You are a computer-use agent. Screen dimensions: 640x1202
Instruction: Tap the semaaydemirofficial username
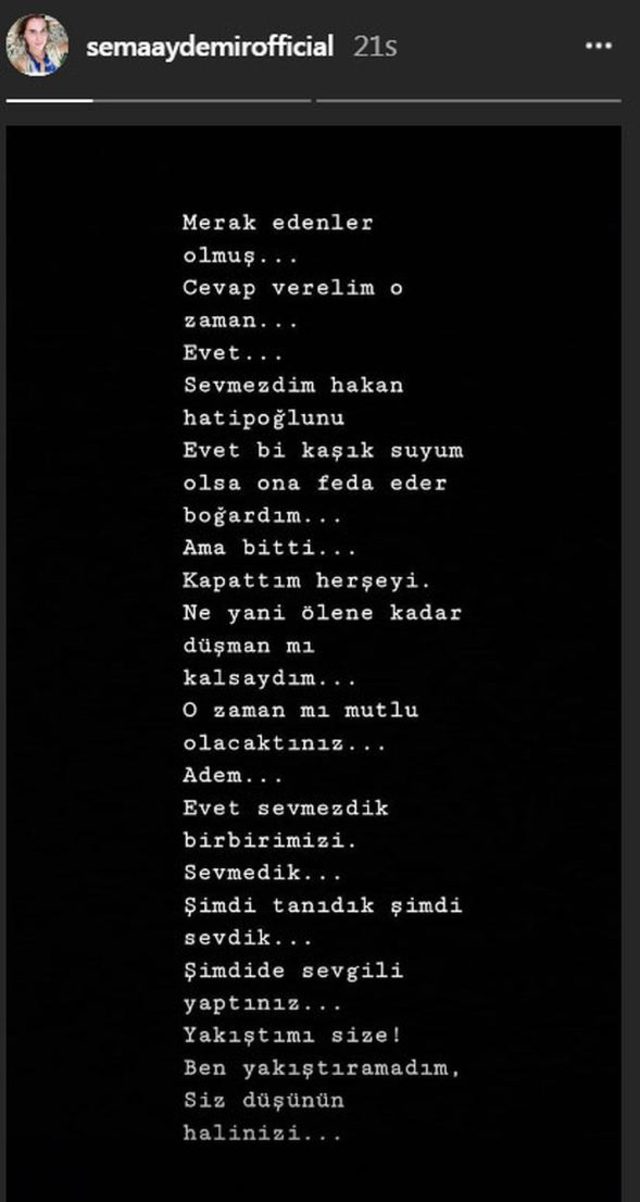[210, 48]
